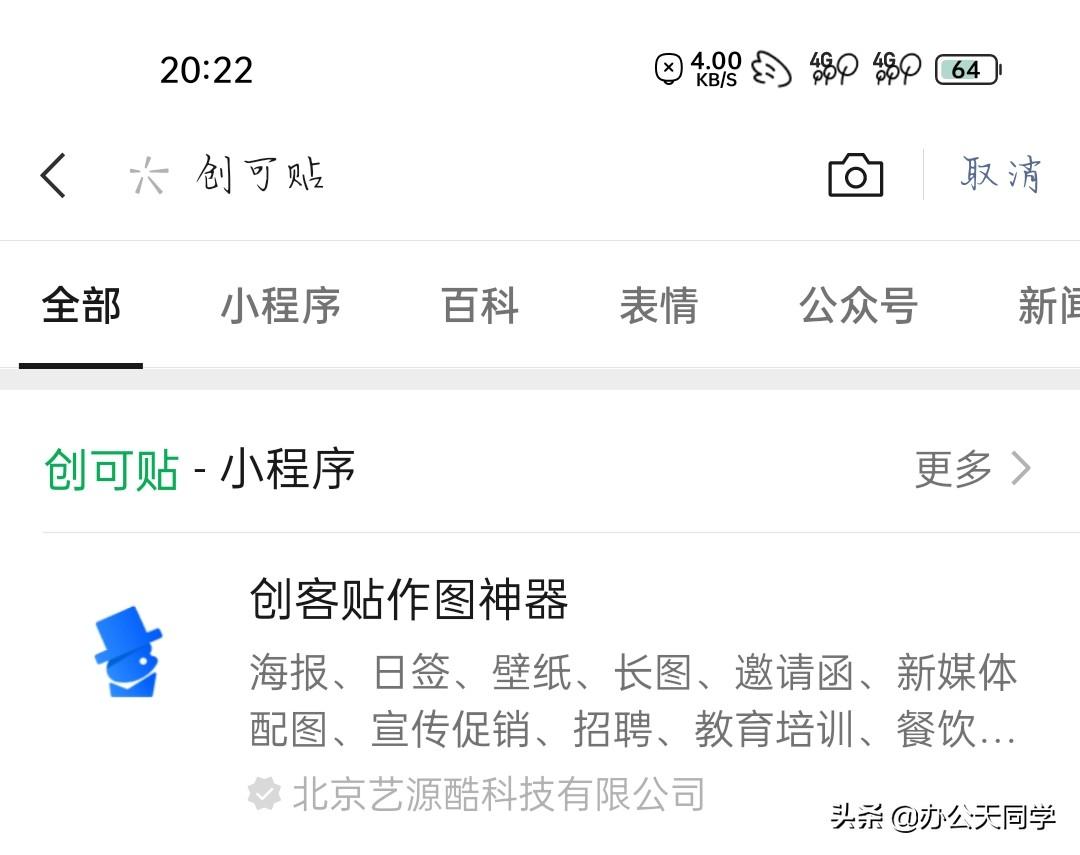
Task: Cancel the search with 取消
Action: pos(1001,173)
